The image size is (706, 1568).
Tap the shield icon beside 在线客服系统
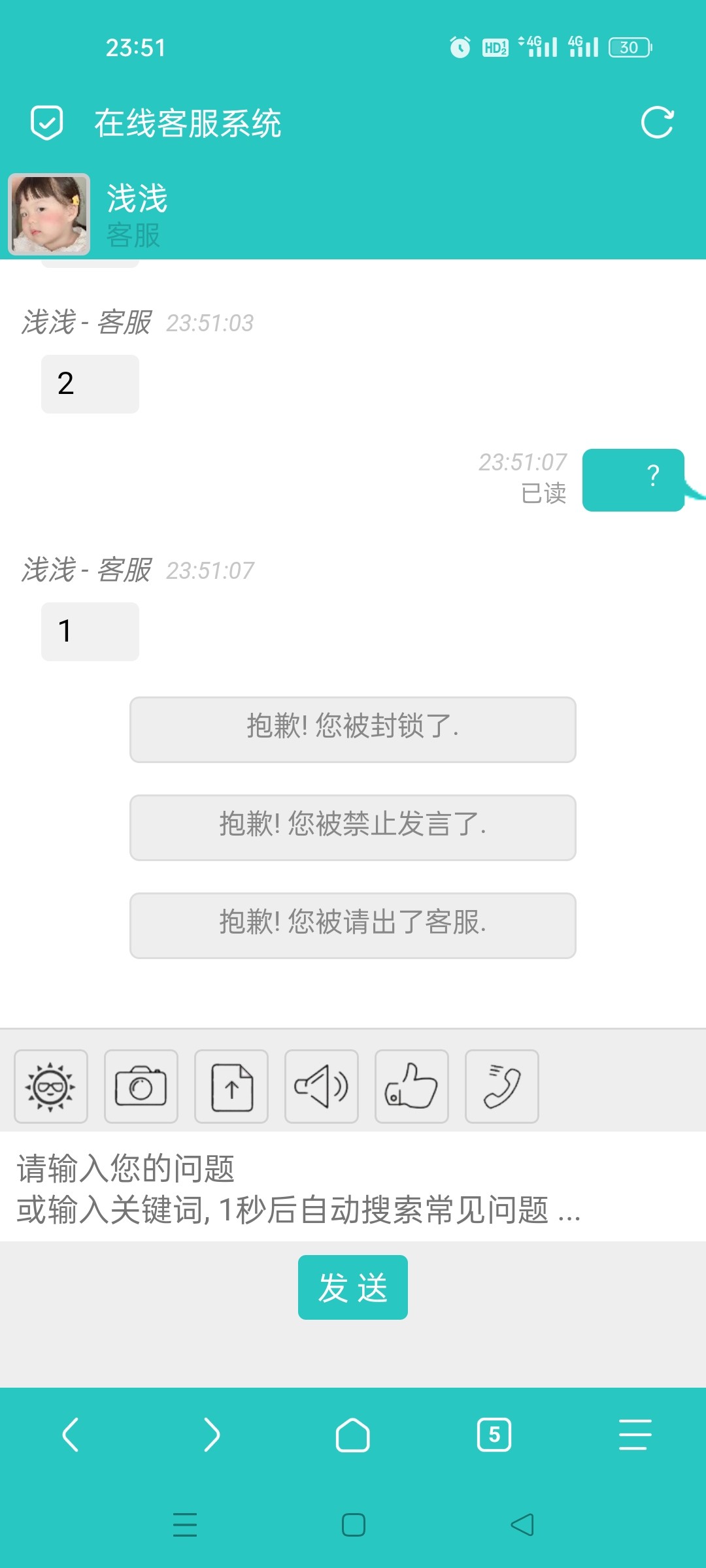47,123
